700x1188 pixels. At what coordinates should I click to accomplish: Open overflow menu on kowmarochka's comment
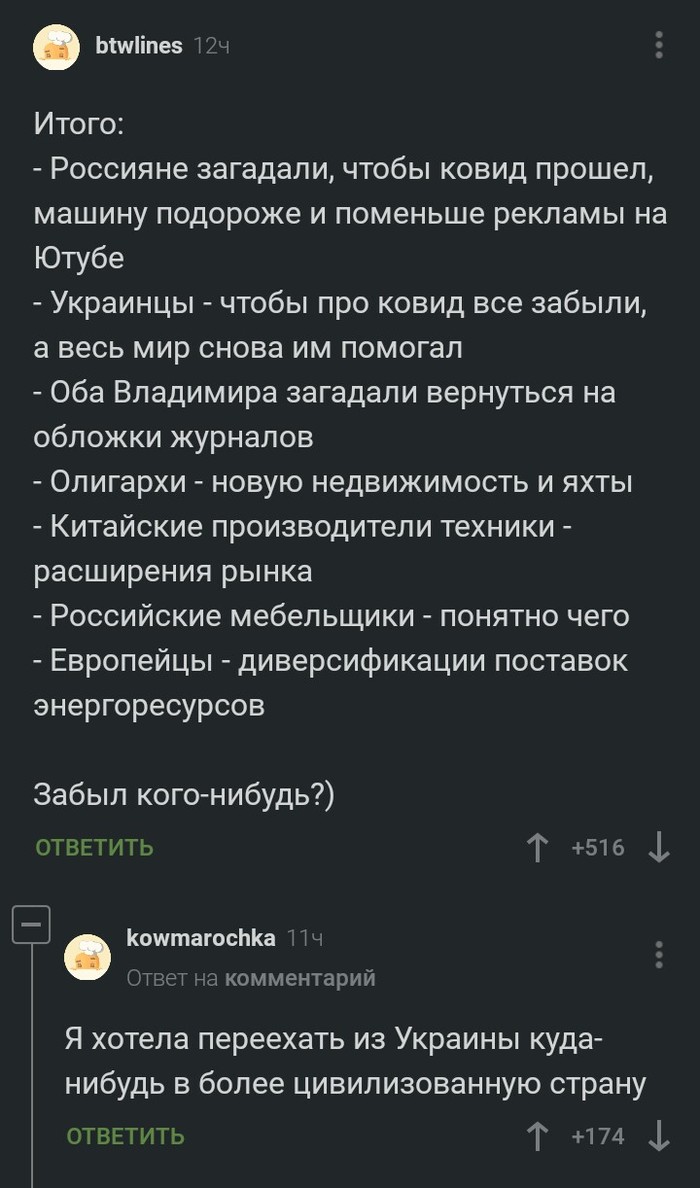pyautogui.click(x=659, y=954)
